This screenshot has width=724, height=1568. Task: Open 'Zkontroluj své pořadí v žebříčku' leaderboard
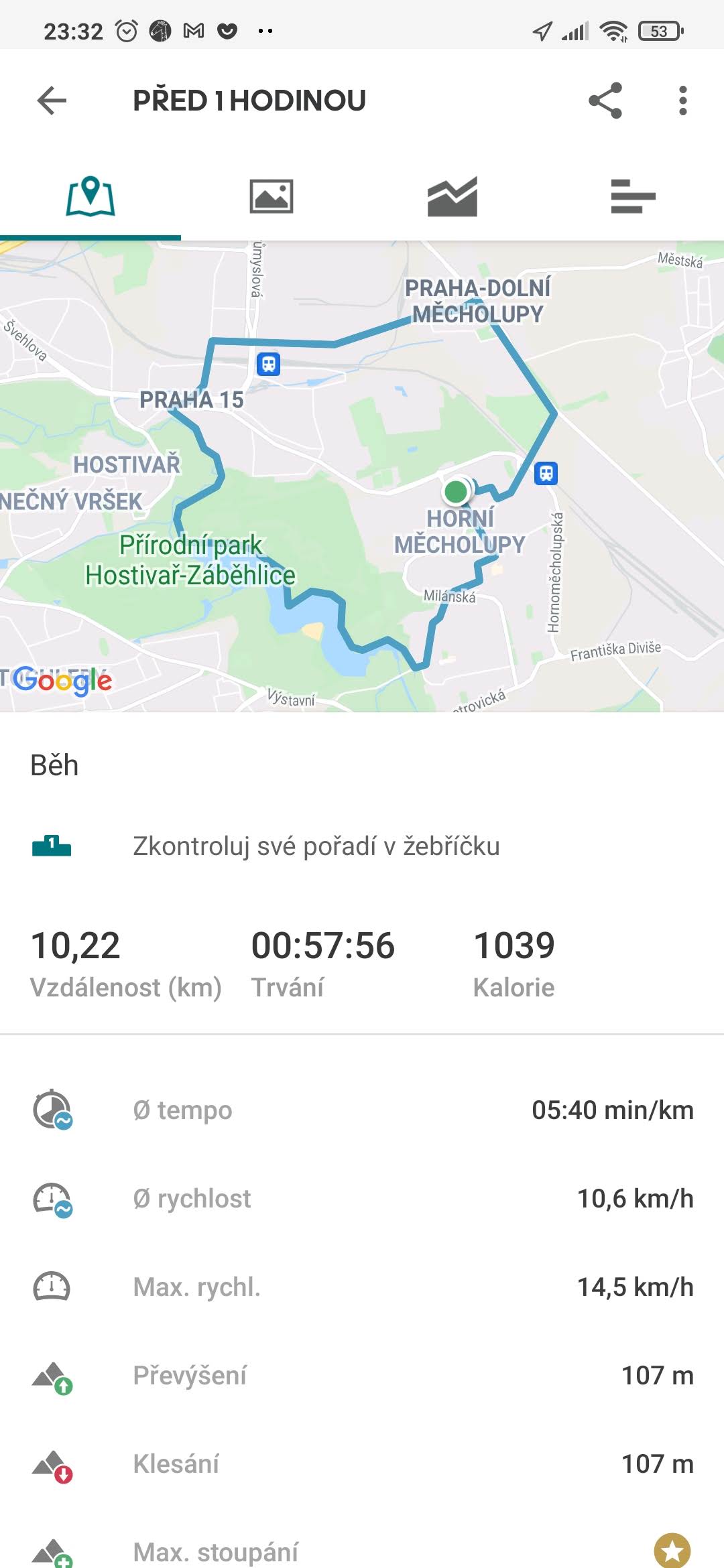coord(362,846)
